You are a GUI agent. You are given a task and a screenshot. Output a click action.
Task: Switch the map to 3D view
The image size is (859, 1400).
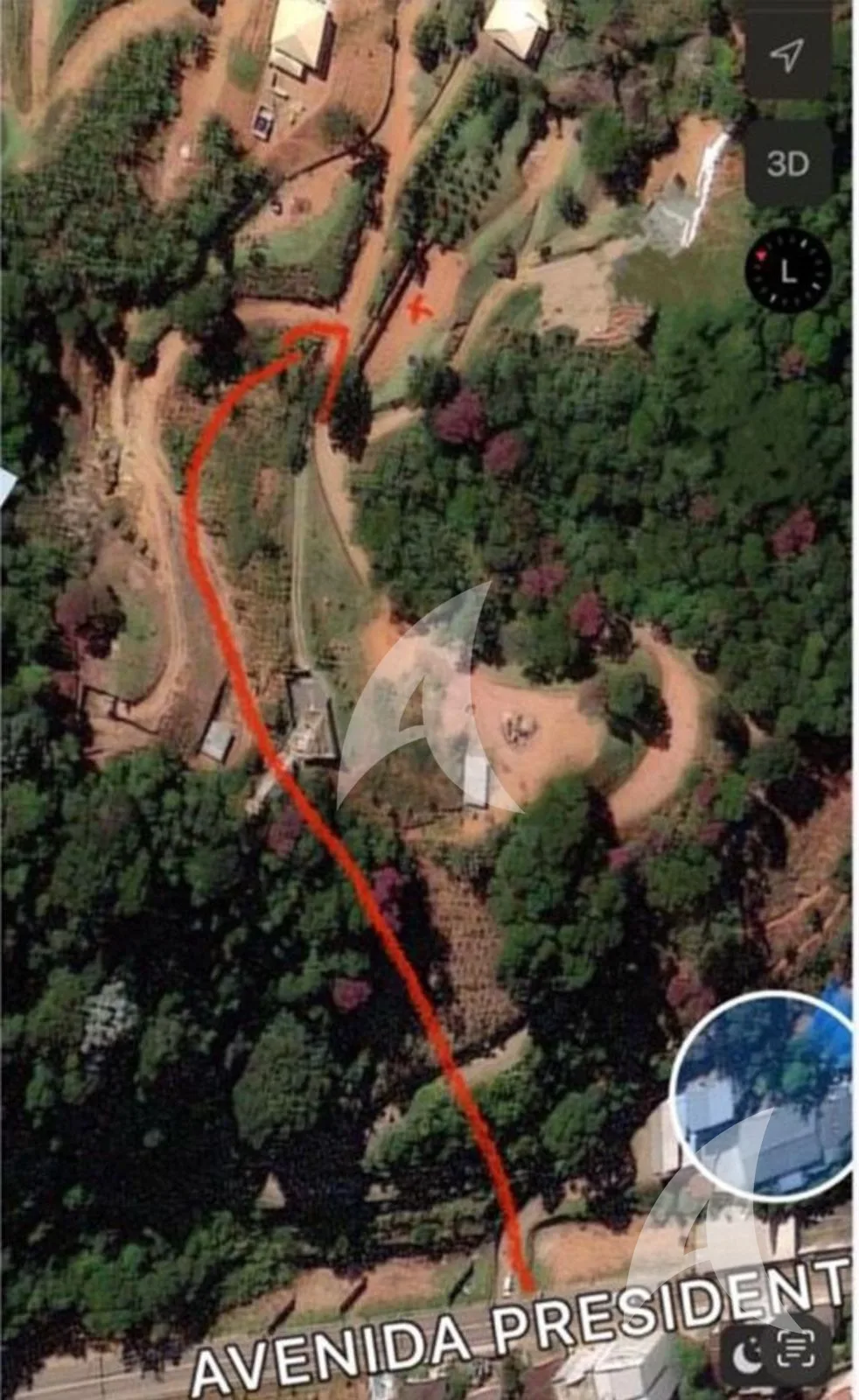(787, 164)
